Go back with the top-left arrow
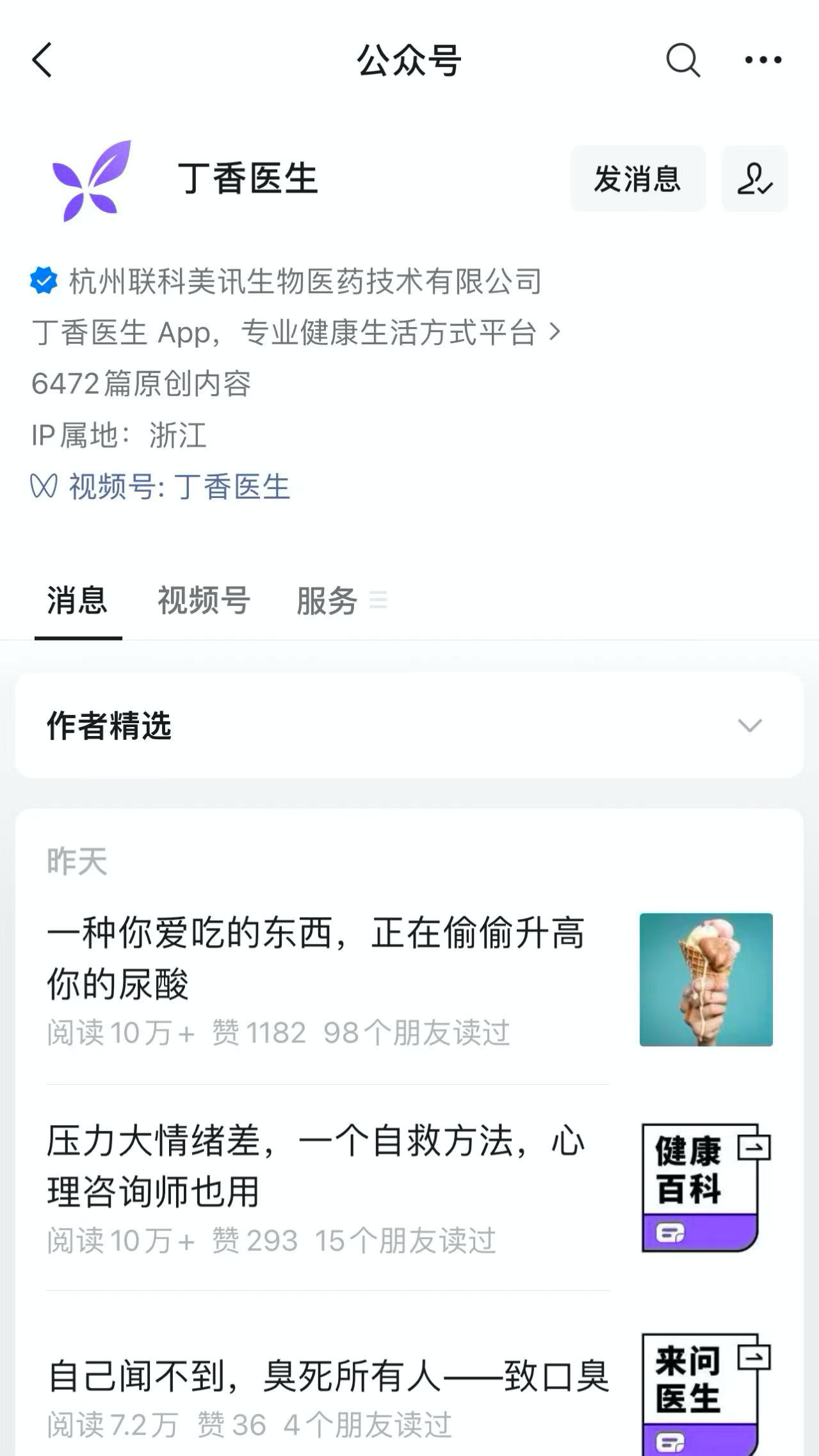This screenshot has width=819, height=1456. (42, 60)
